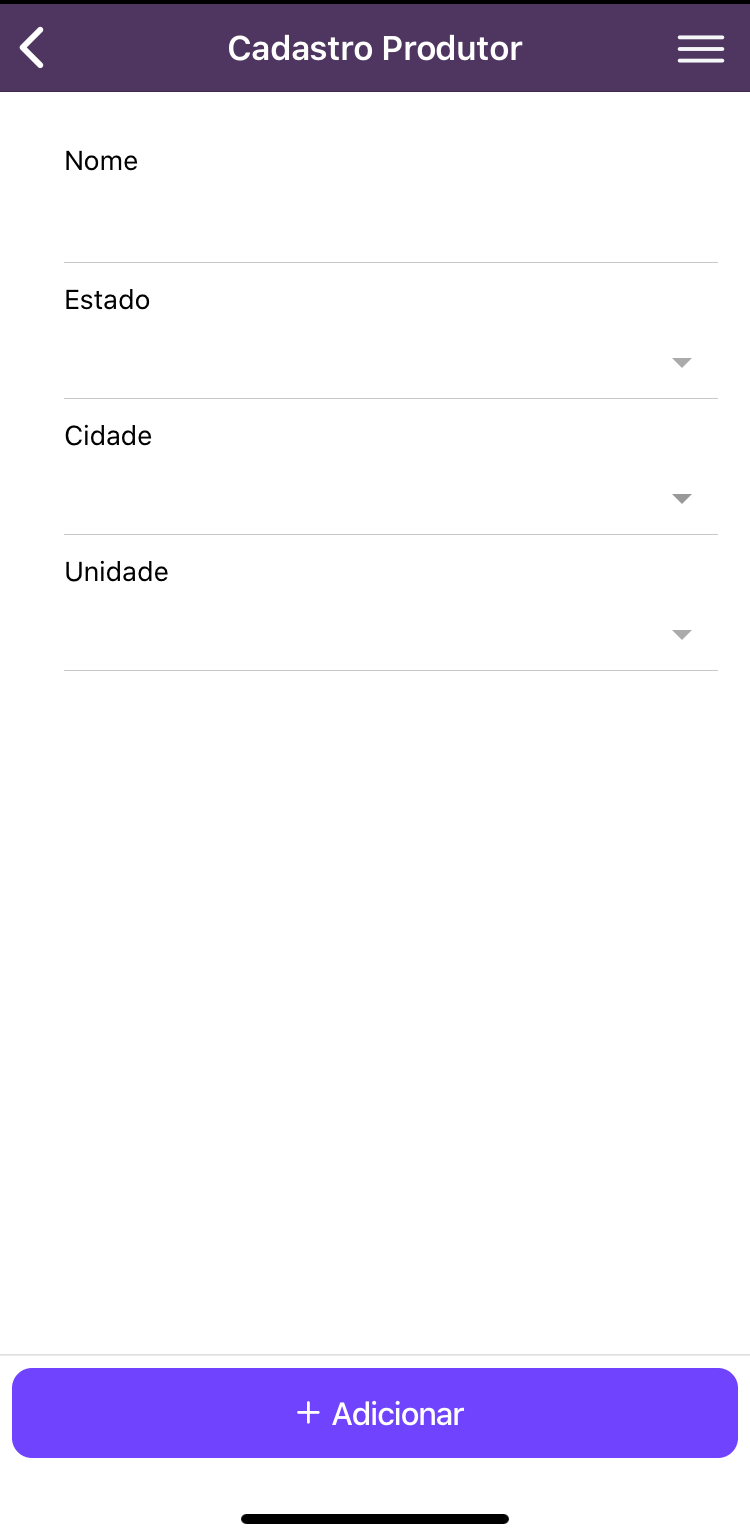Select the Unidade dropdown
The height and width of the screenshot is (1540, 750).
pyautogui.click(x=391, y=634)
